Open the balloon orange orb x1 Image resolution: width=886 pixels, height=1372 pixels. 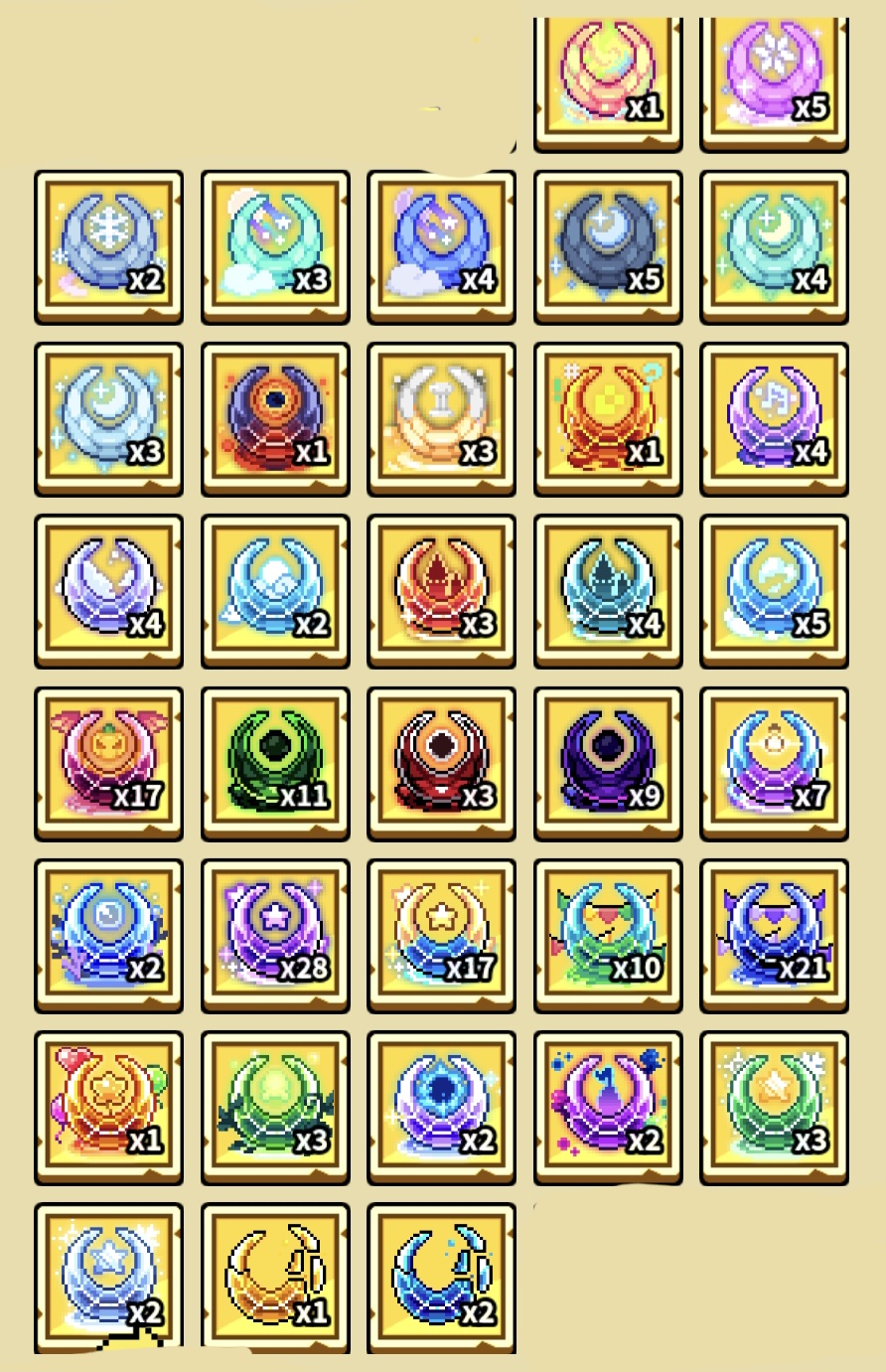(108, 1107)
